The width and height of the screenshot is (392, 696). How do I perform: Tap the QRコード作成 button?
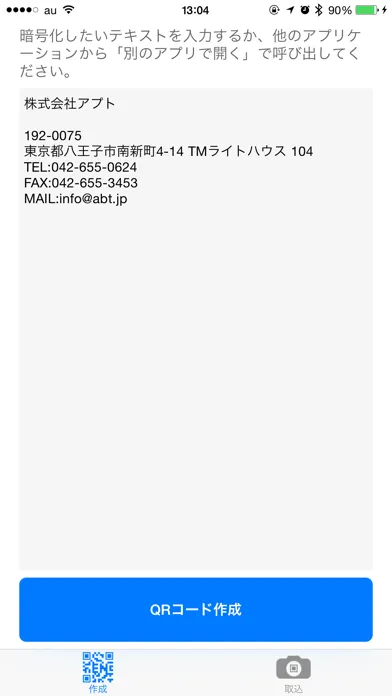pyautogui.click(x=196, y=609)
